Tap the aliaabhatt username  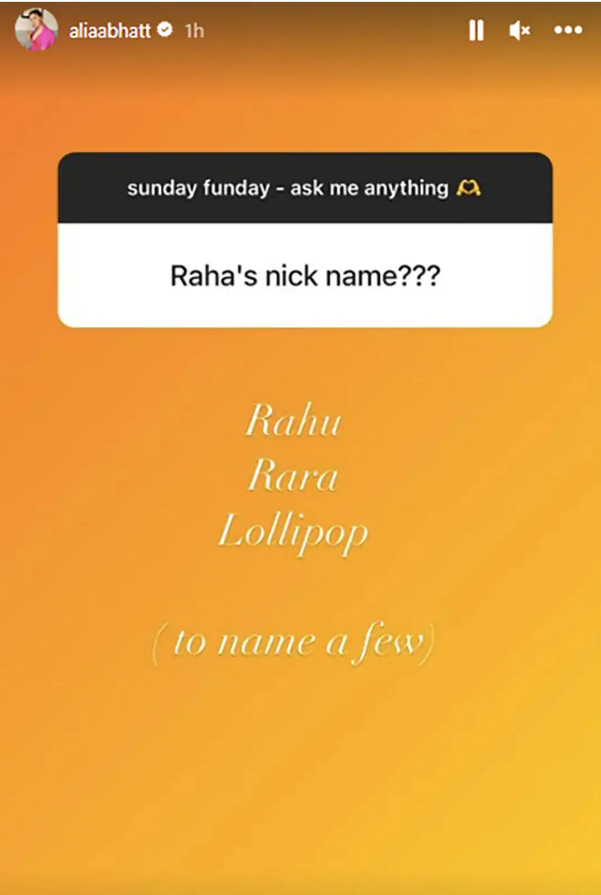pos(106,30)
